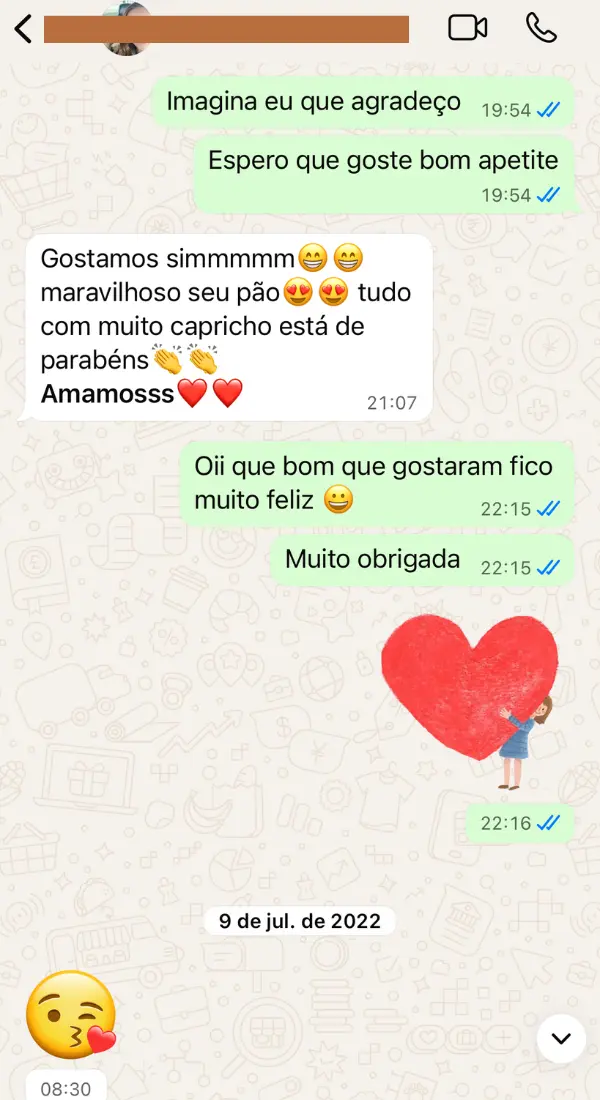Jump to latest messages with down arrow

pos(561,1039)
